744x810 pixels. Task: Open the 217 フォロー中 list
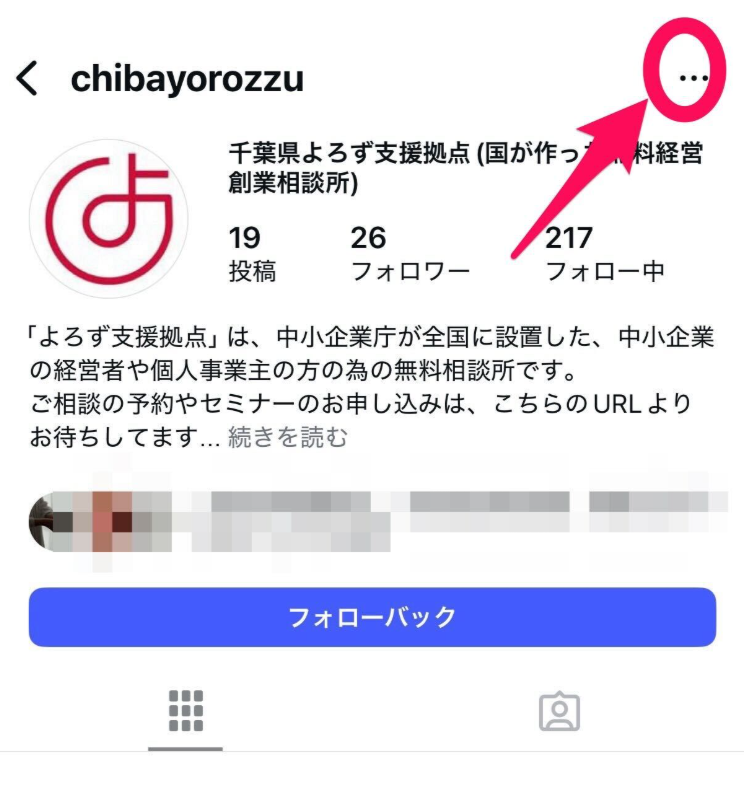pyautogui.click(x=604, y=254)
